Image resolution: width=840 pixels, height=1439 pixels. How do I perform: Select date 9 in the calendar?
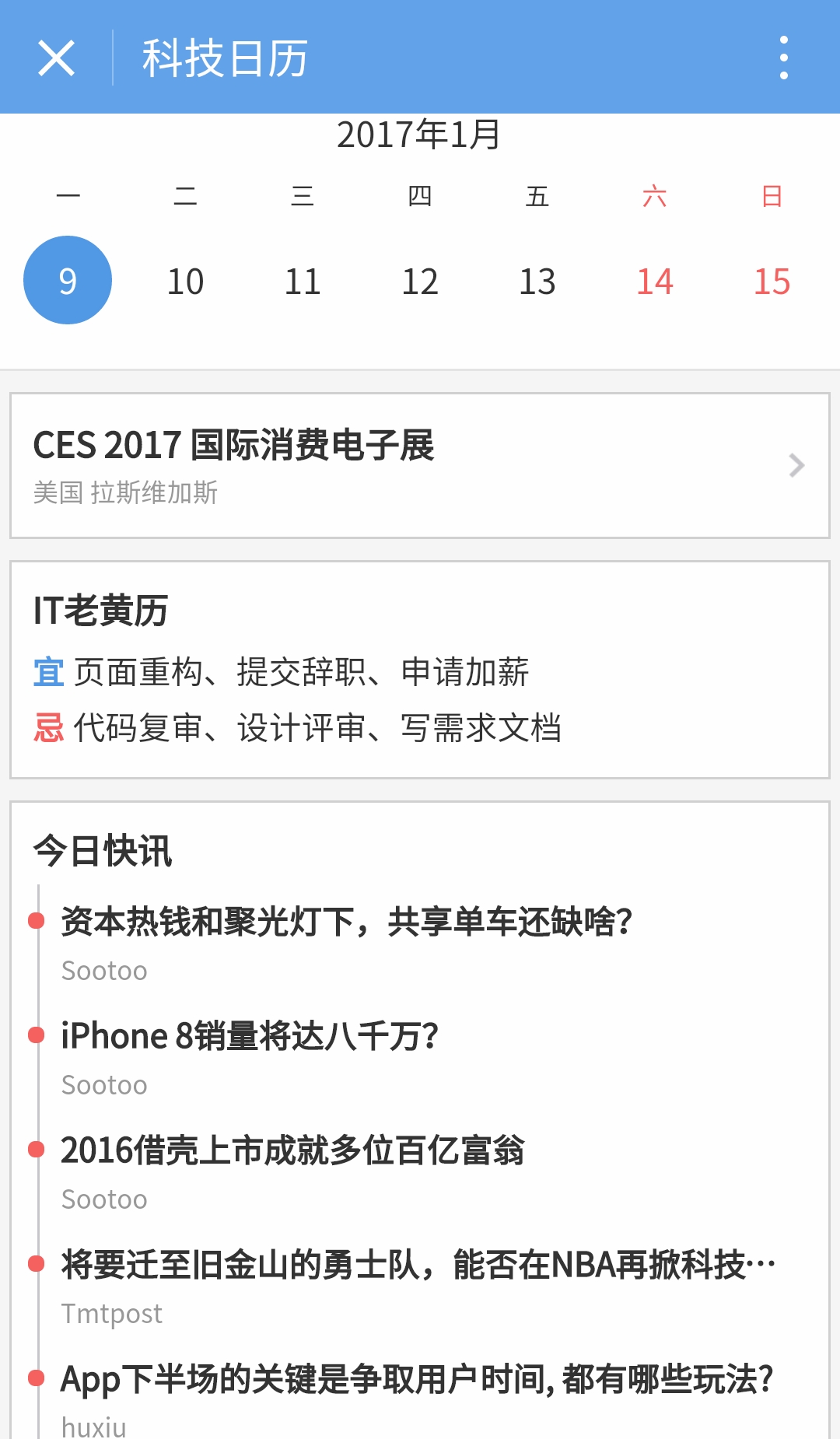pos(68,281)
